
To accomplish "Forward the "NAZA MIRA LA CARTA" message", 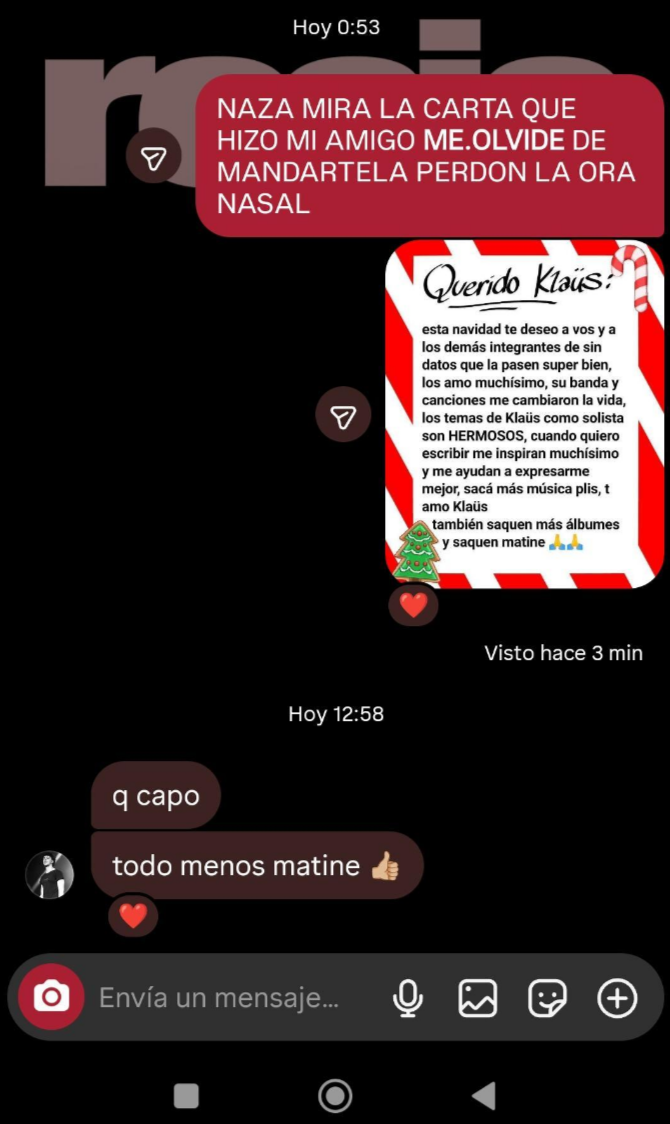I will pos(154,158).
